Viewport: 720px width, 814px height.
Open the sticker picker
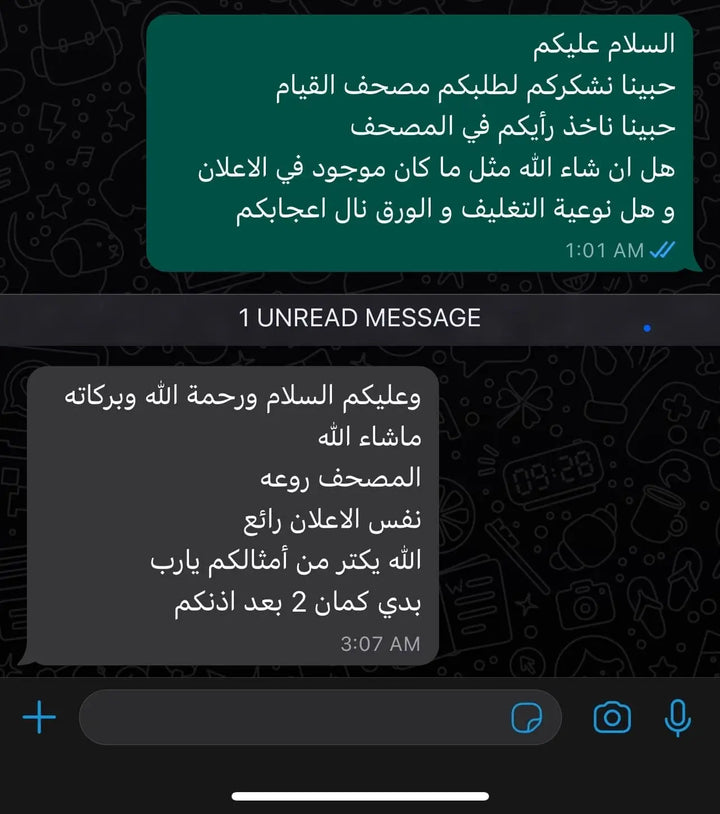526,717
